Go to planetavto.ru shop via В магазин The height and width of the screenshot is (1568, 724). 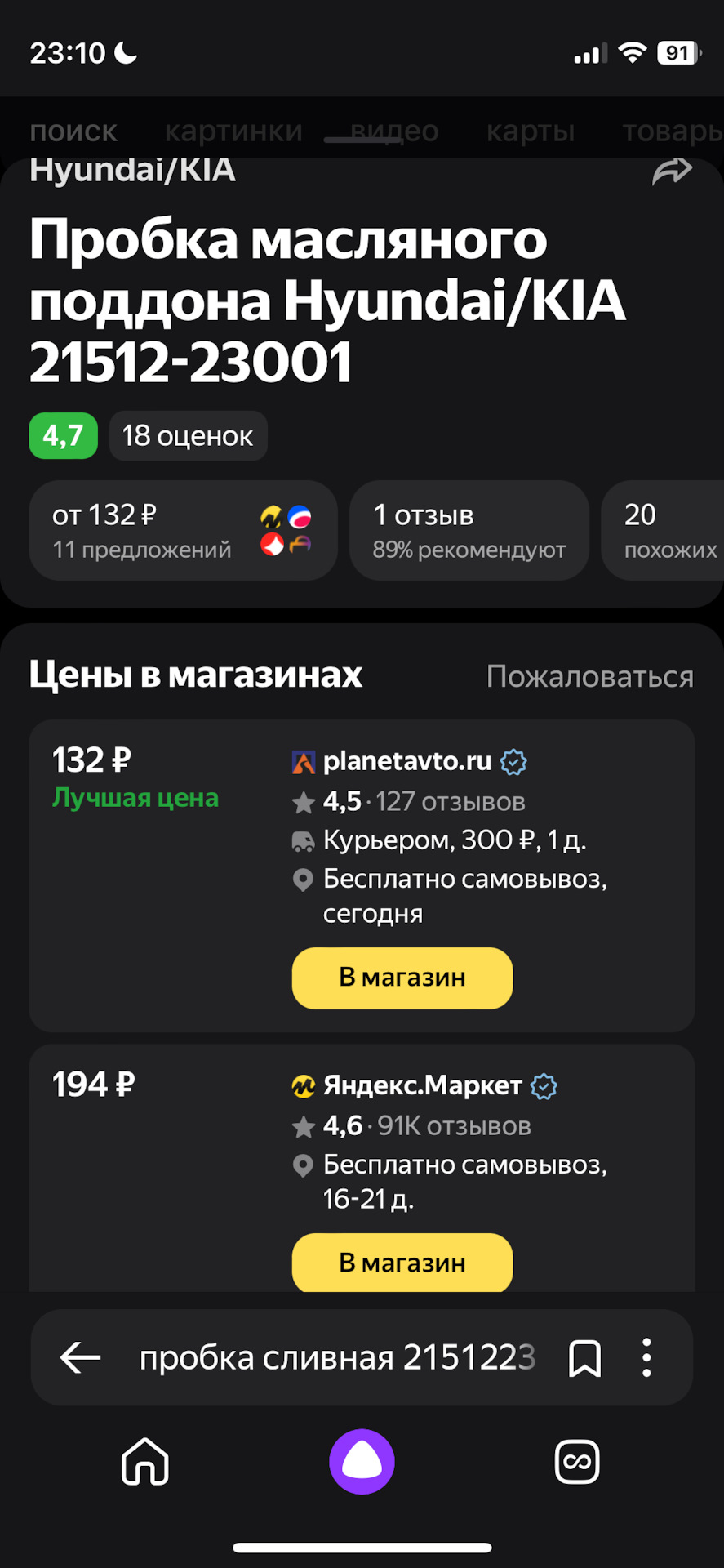coord(402,978)
